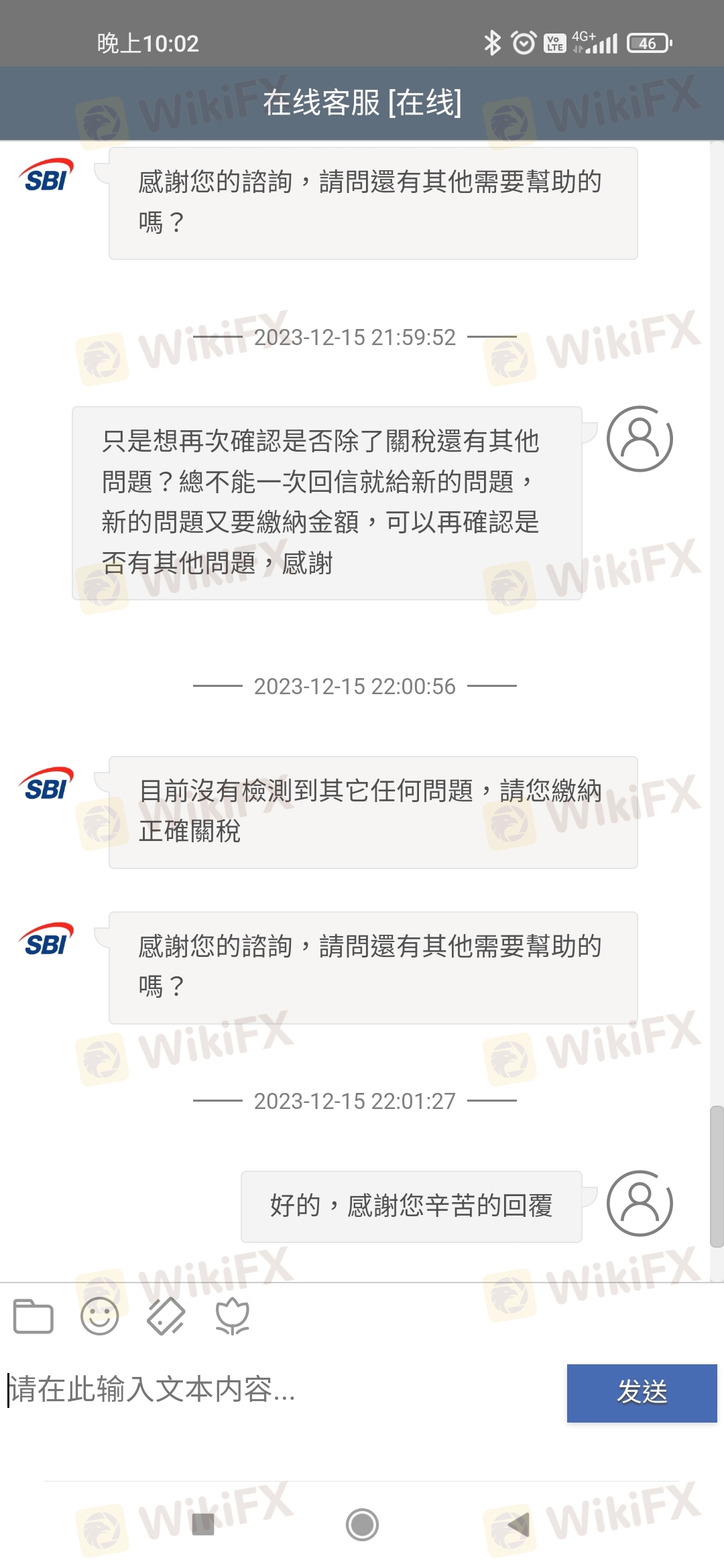Focus the message text input field

tap(282, 1390)
